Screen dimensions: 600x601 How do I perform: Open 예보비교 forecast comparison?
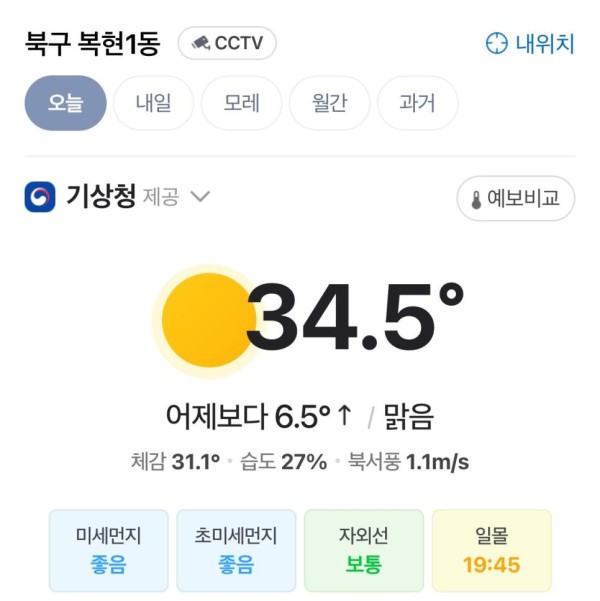tap(516, 198)
